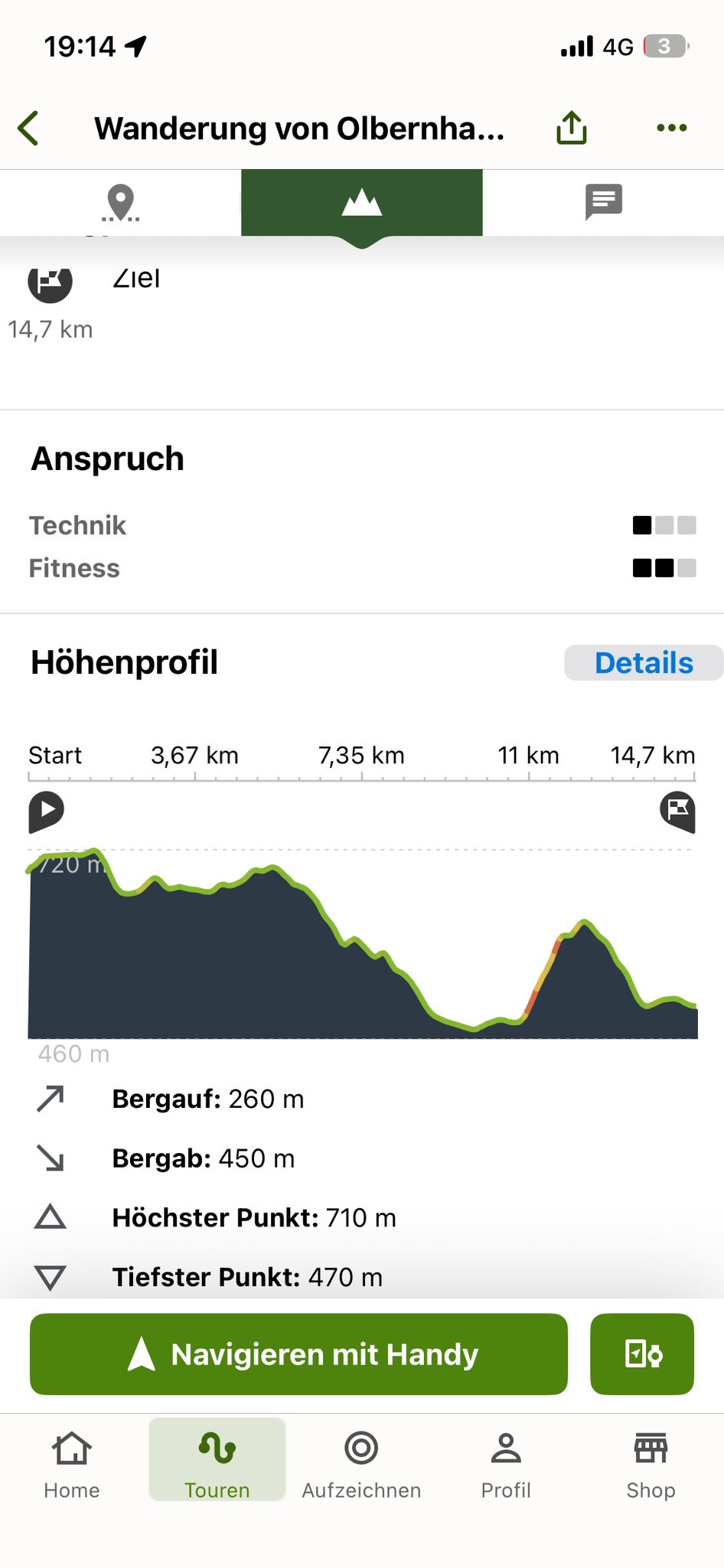Start Navigieren mit Handy
The width and height of the screenshot is (724, 1568).
[298, 1354]
